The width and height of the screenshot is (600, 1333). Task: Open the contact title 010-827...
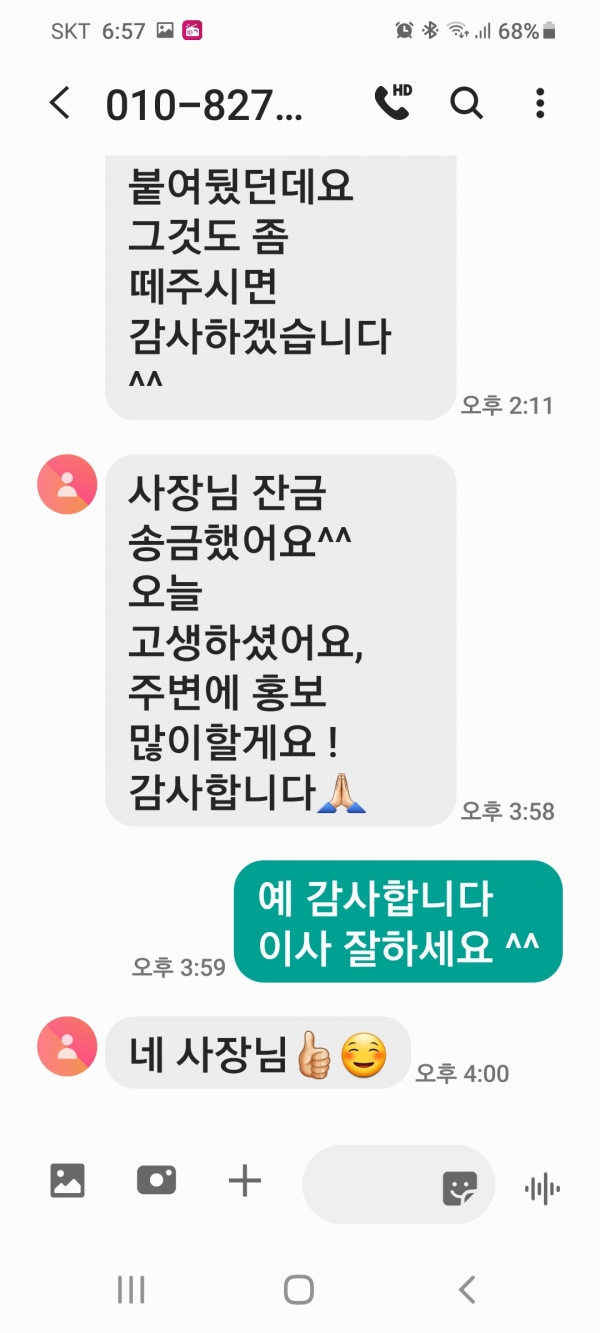click(x=204, y=104)
